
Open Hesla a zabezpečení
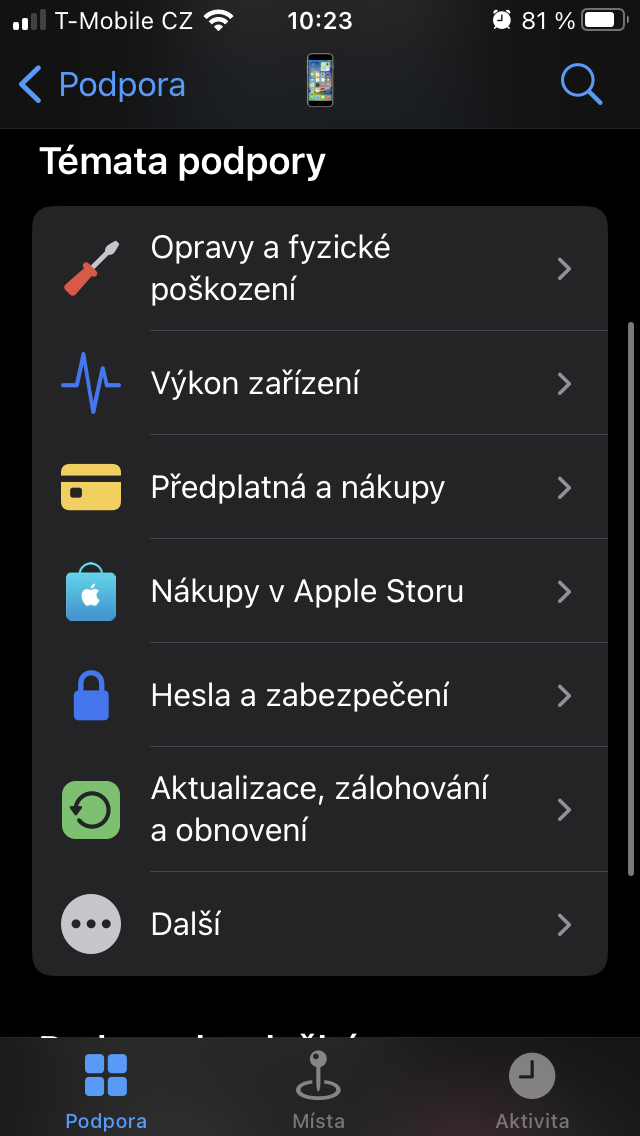pos(320,695)
